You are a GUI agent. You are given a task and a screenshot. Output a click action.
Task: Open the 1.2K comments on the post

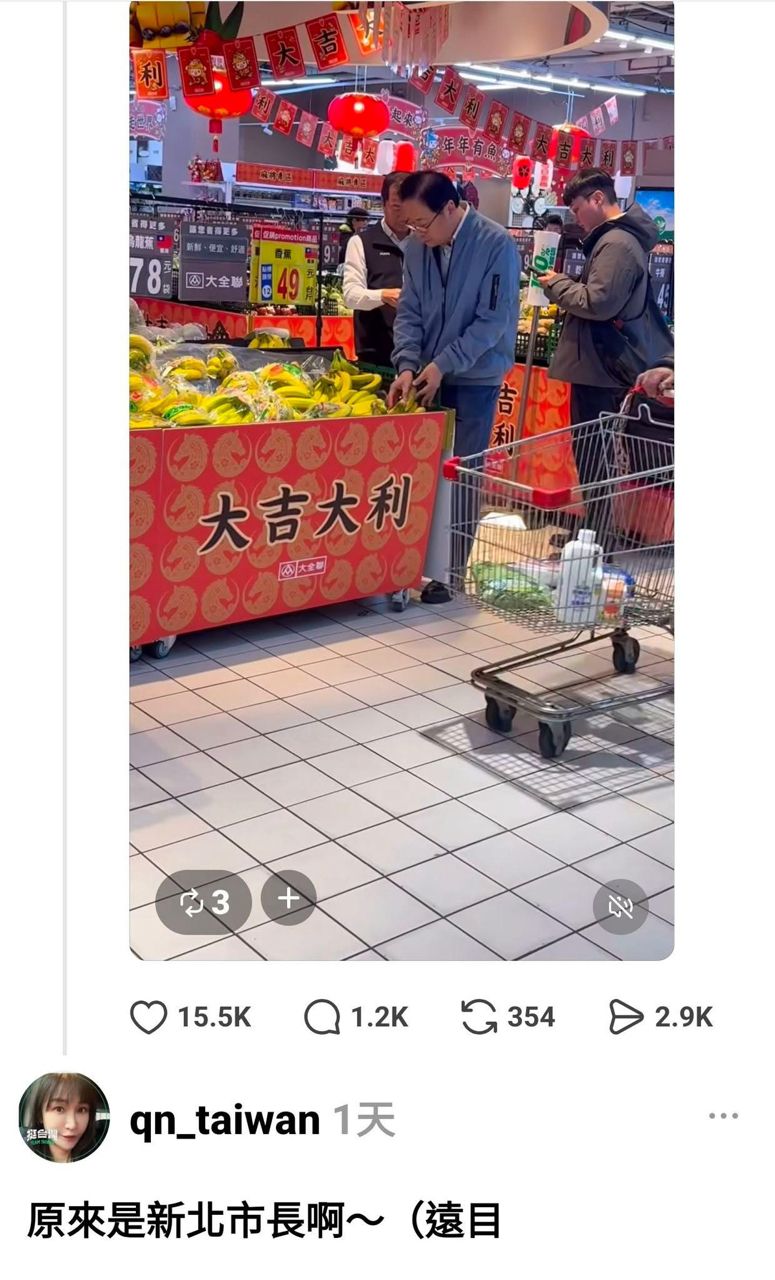322,1017
